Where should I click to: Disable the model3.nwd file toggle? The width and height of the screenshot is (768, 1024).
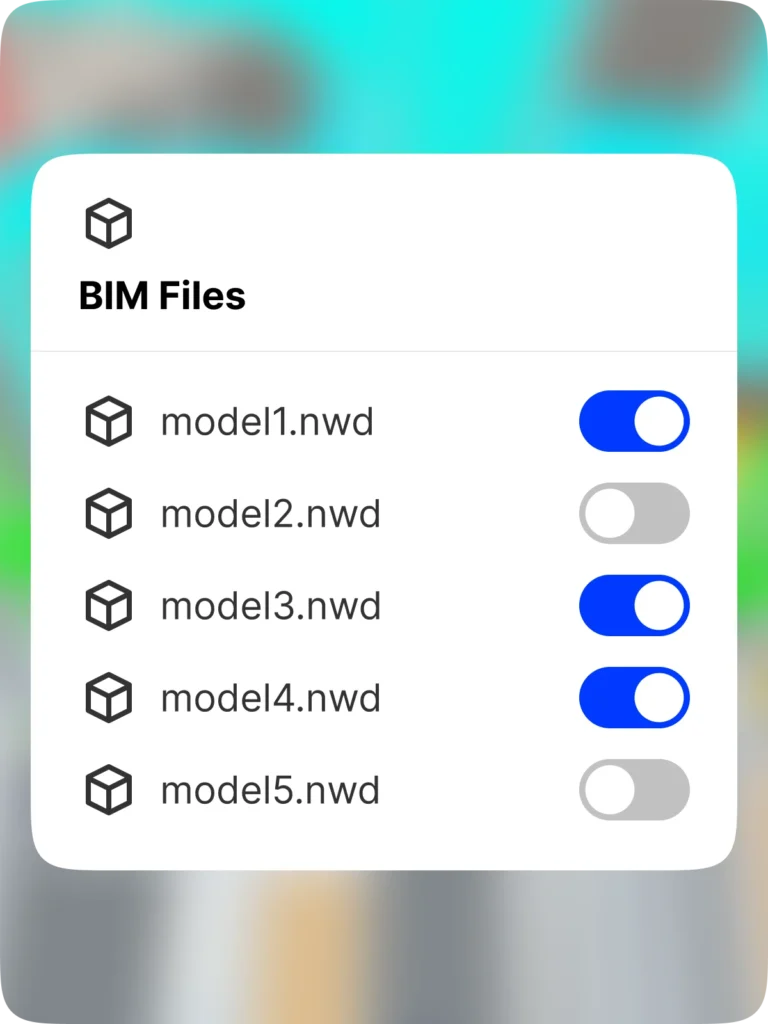pos(634,605)
